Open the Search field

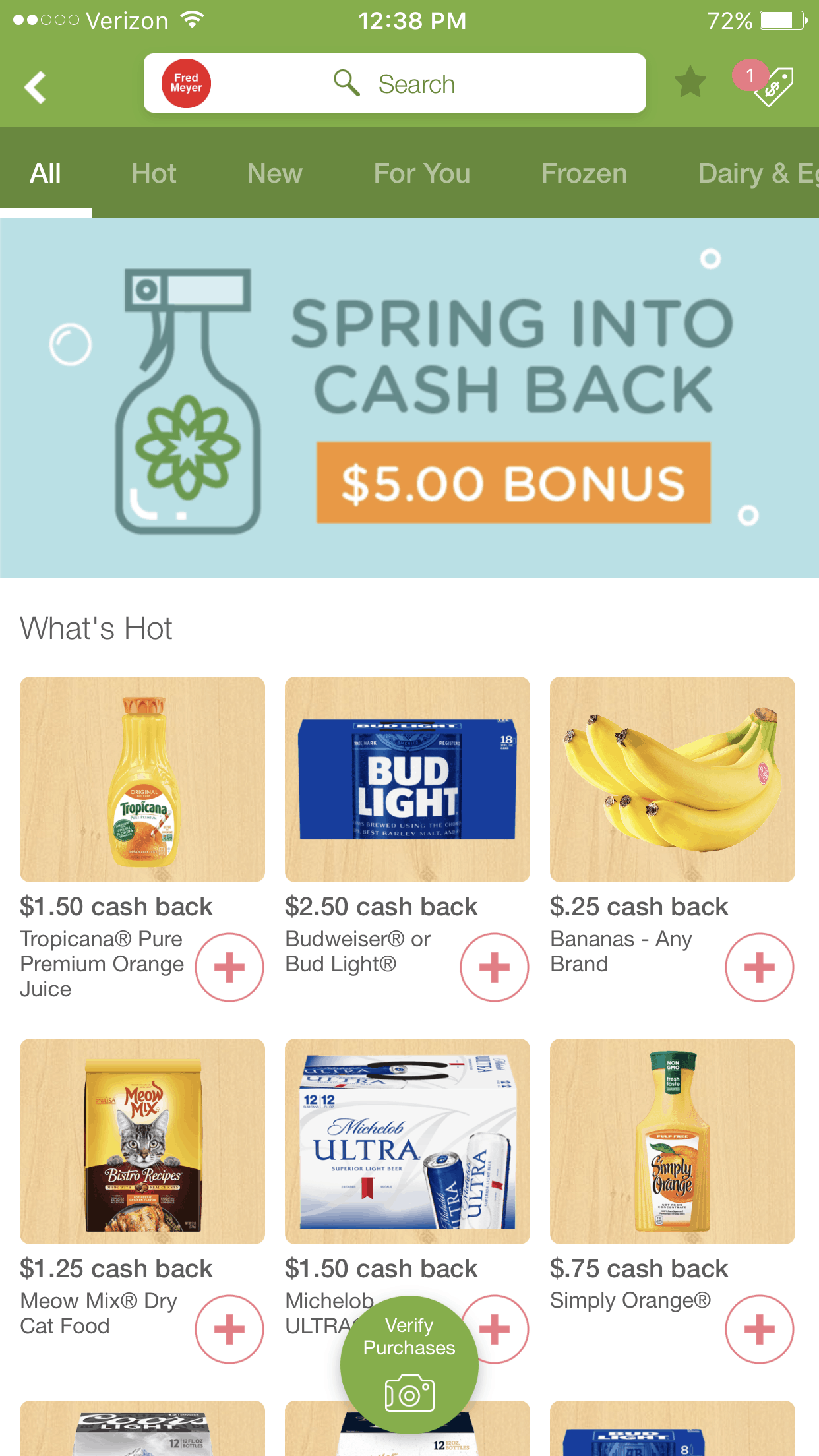tap(394, 84)
